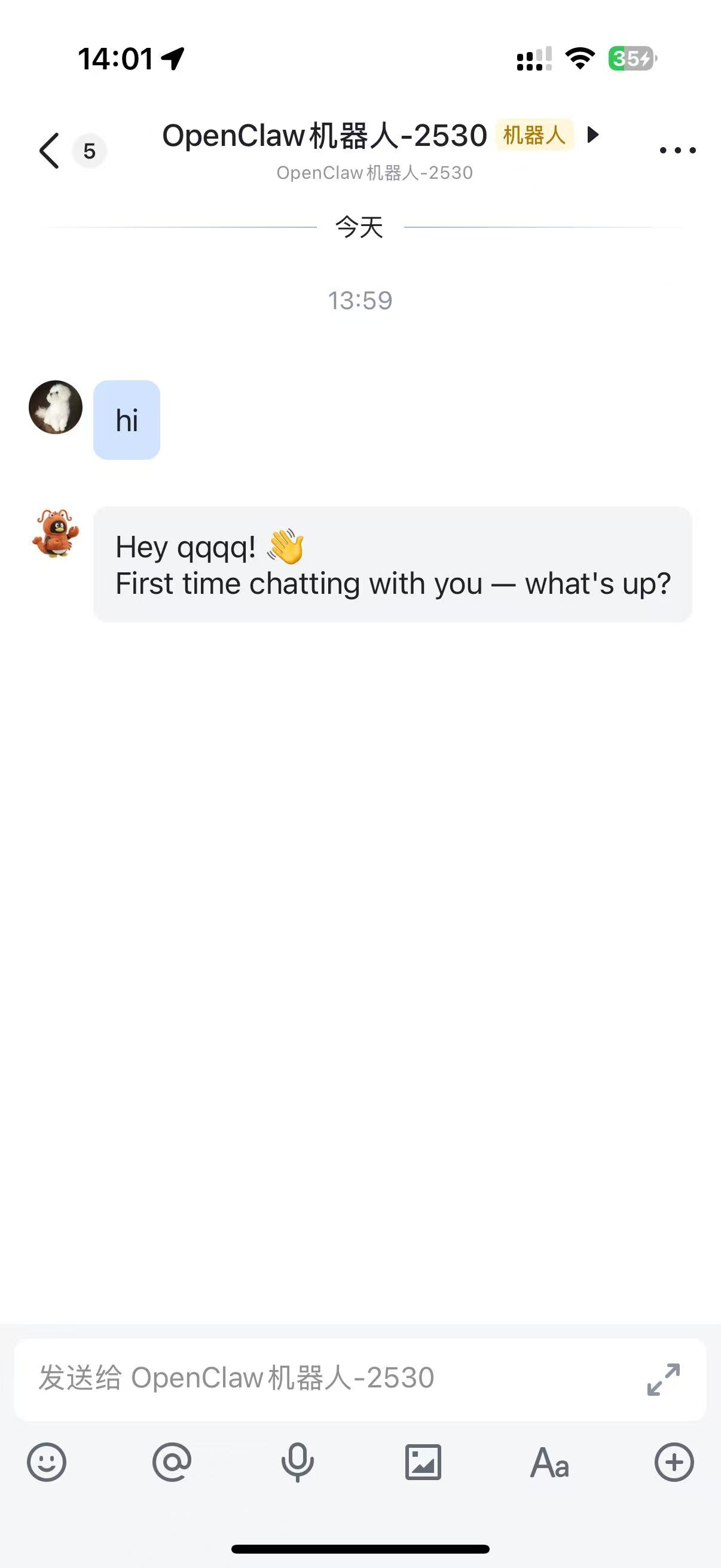The height and width of the screenshot is (1568, 721).
Task: Open the white dog avatar's profile
Action: (56, 407)
